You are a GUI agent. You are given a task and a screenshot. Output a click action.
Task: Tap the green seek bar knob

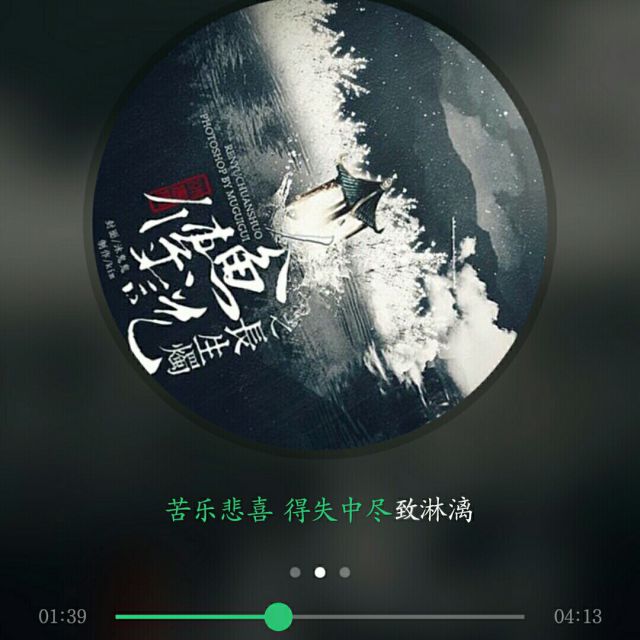coord(278,616)
